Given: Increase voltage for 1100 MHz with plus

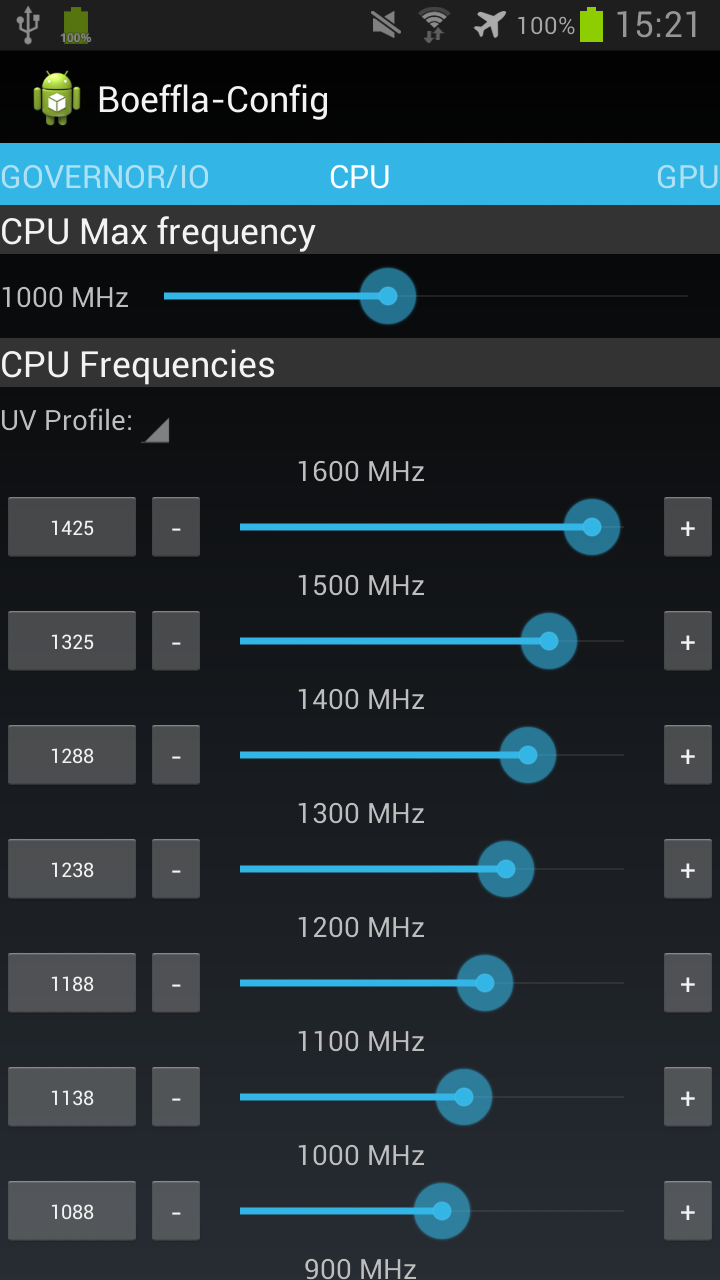Looking at the screenshot, I should coord(688,1097).
